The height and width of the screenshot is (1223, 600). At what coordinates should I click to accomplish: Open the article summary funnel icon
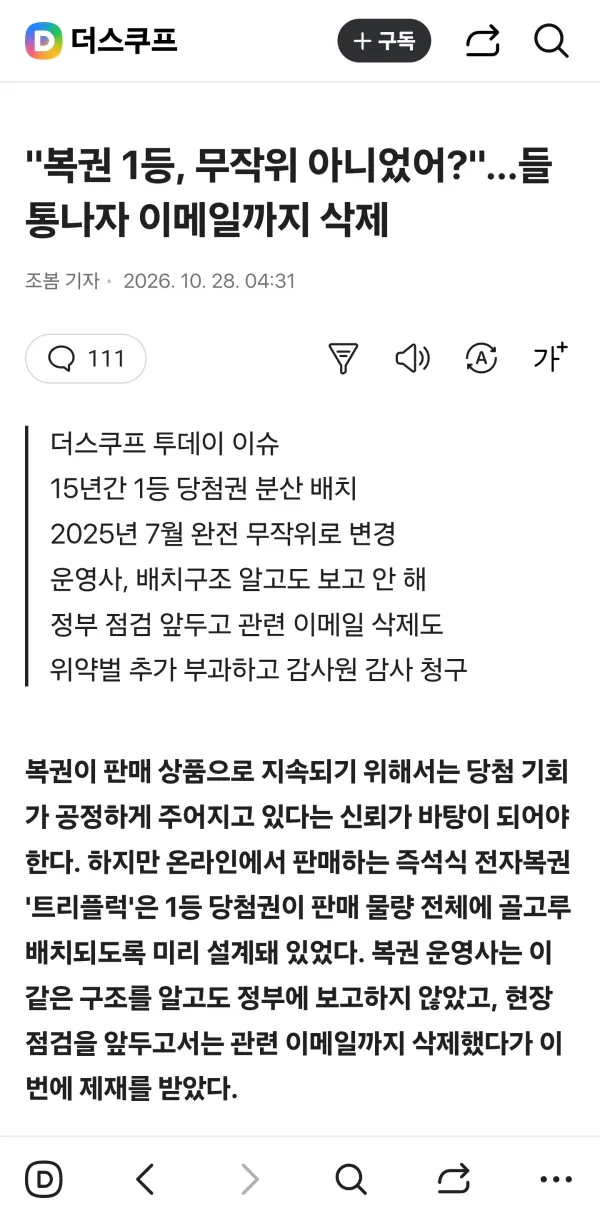click(x=343, y=358)
